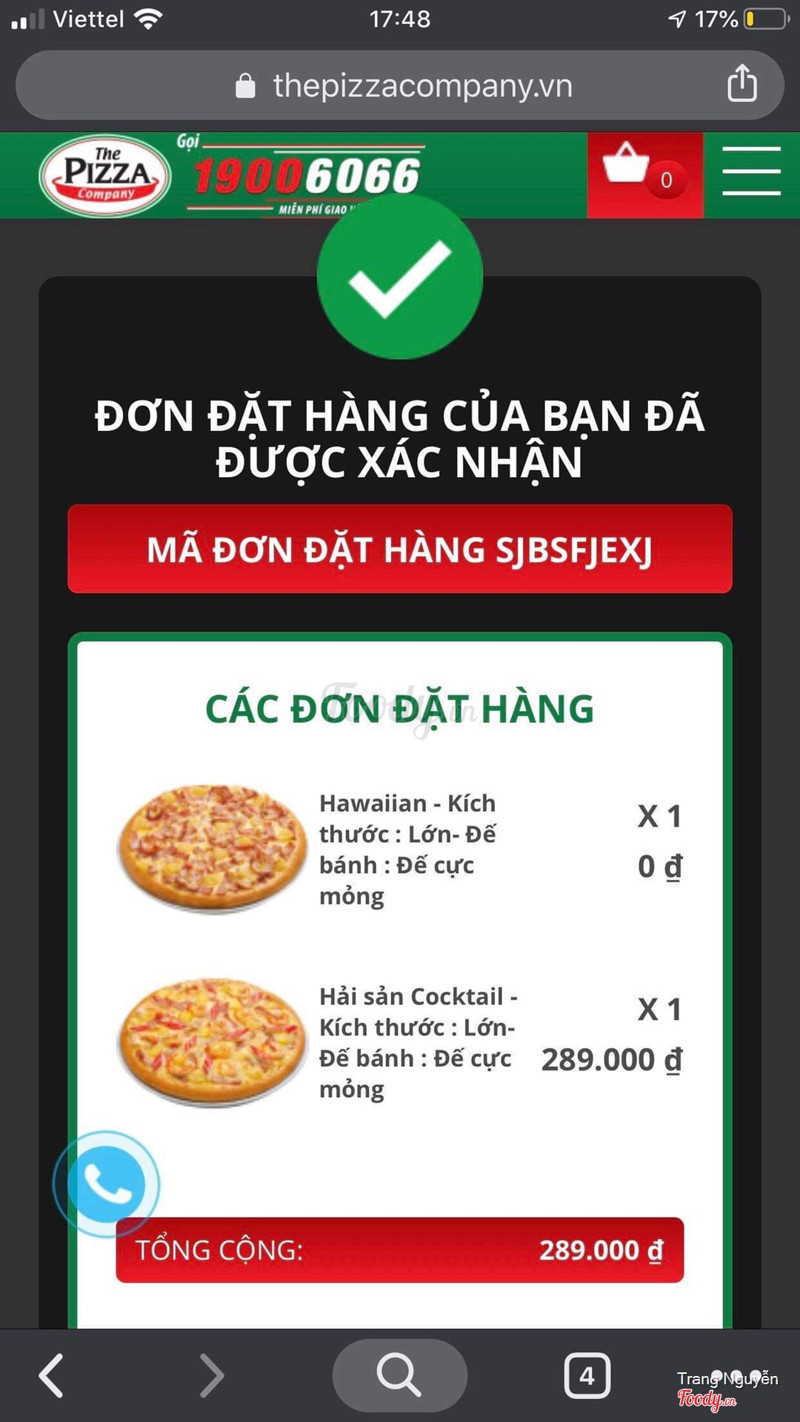Image resolution: width=800 pixels, height=1422 pixels.
Task: Call the 19006066 hotline number
Action: (x=306, y=177)
